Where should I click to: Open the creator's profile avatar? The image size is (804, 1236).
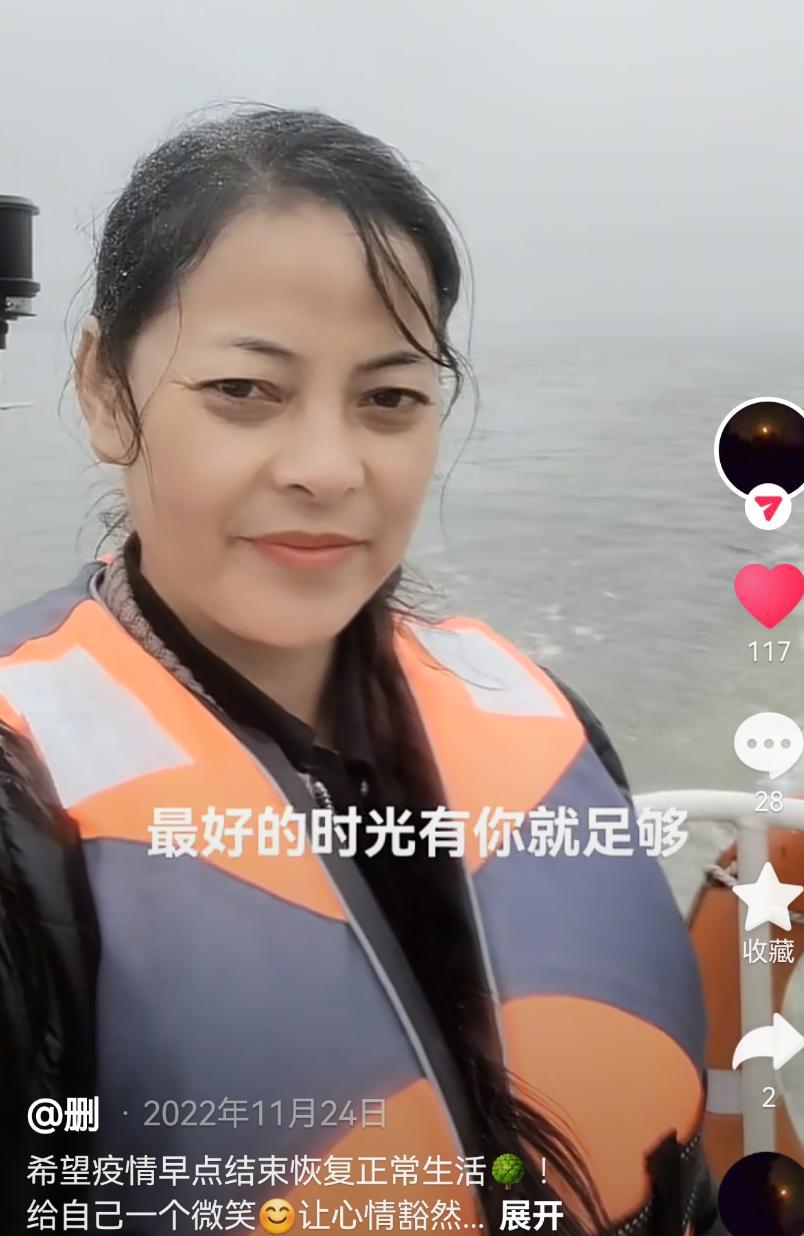765,447
